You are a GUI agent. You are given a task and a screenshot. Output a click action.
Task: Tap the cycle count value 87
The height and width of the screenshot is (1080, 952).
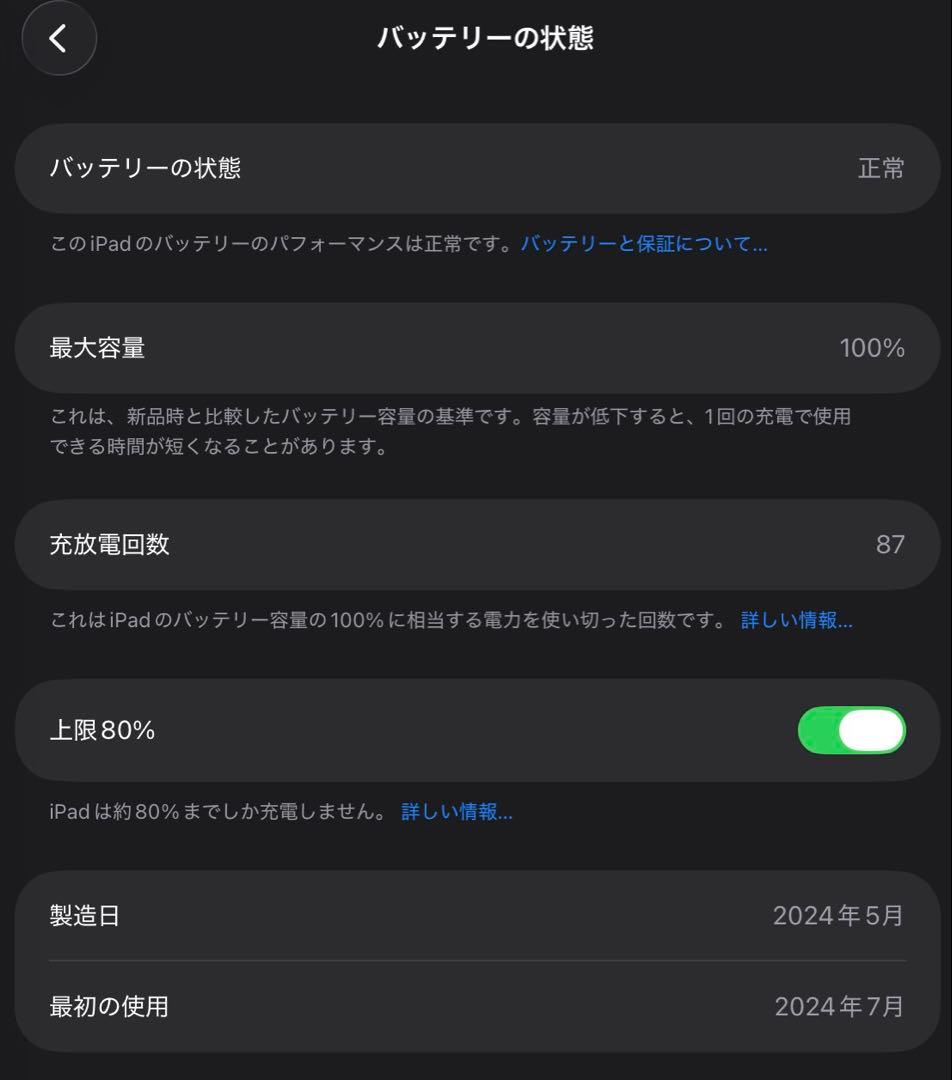tap(892, 545)
